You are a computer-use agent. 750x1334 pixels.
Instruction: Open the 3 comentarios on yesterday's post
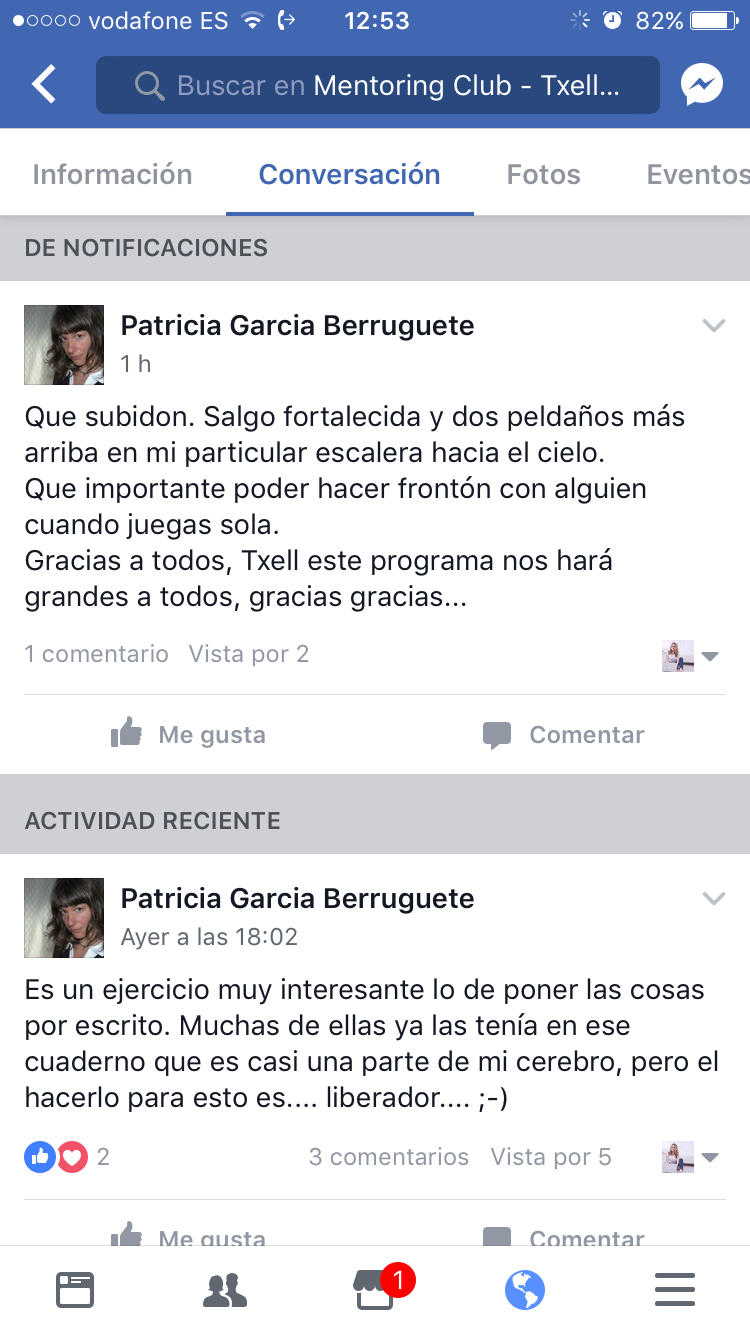(x=389, y=1157)
